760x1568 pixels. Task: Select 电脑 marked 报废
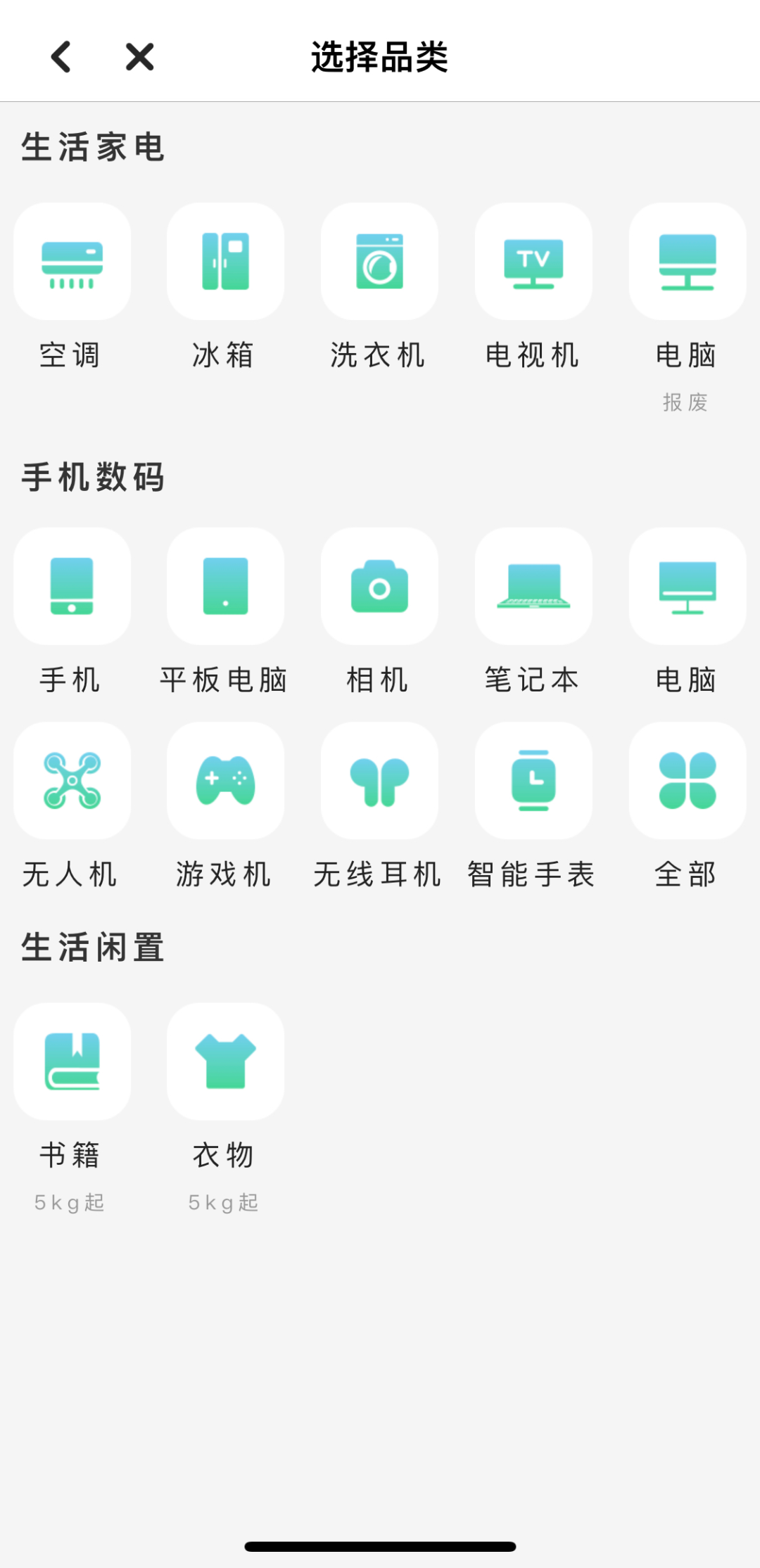click(687, 262)
